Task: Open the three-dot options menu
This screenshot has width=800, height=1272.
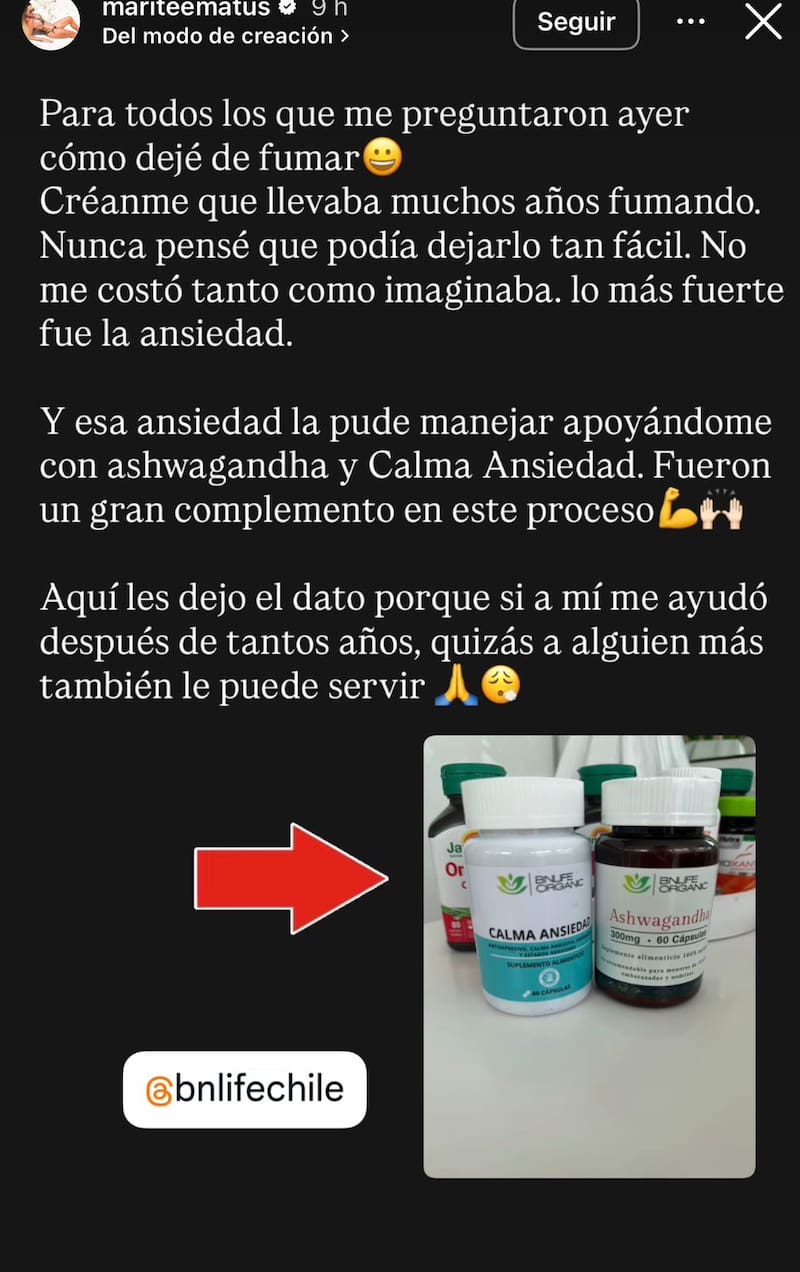Action: click(691, 21)
